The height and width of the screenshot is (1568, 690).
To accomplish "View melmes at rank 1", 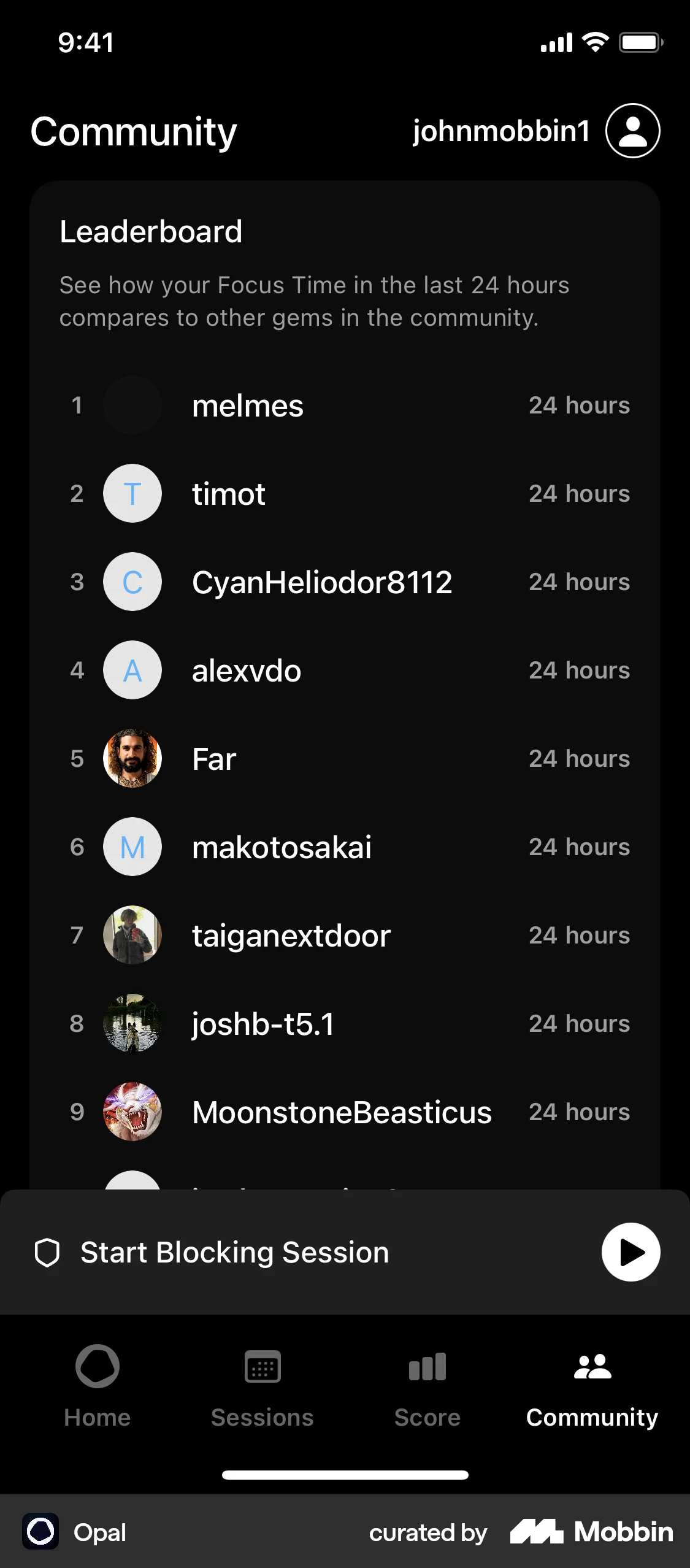I will click(x=247, y=405).
